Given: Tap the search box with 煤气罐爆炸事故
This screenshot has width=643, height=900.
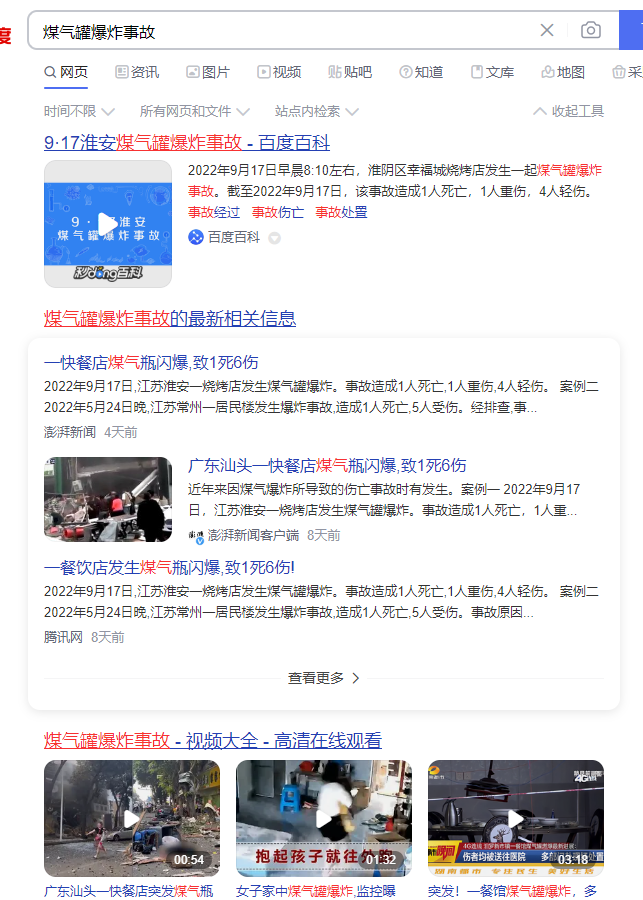Looking at the screenshot, I should point(280,31).
